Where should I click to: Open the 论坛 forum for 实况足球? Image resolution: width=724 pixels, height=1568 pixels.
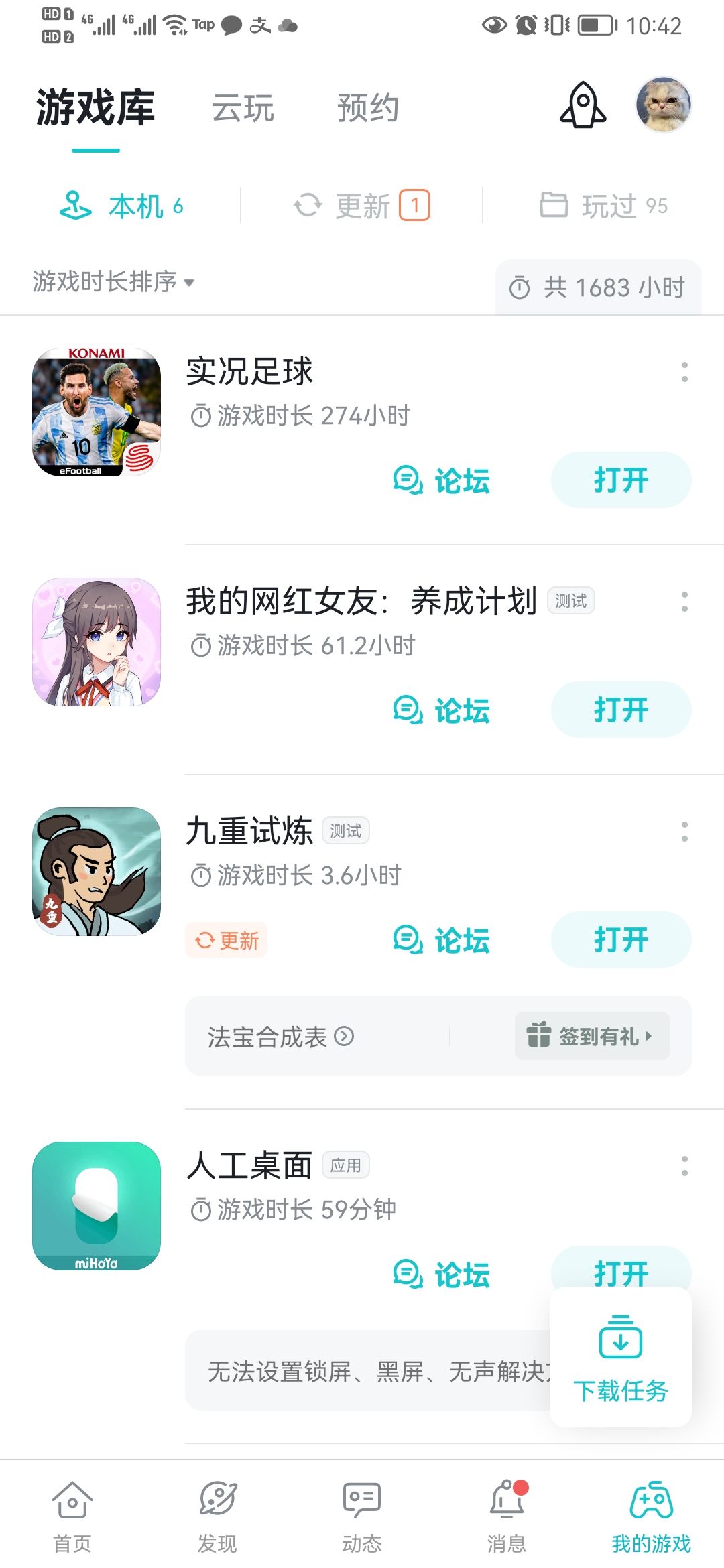click(x=441, y=480)
